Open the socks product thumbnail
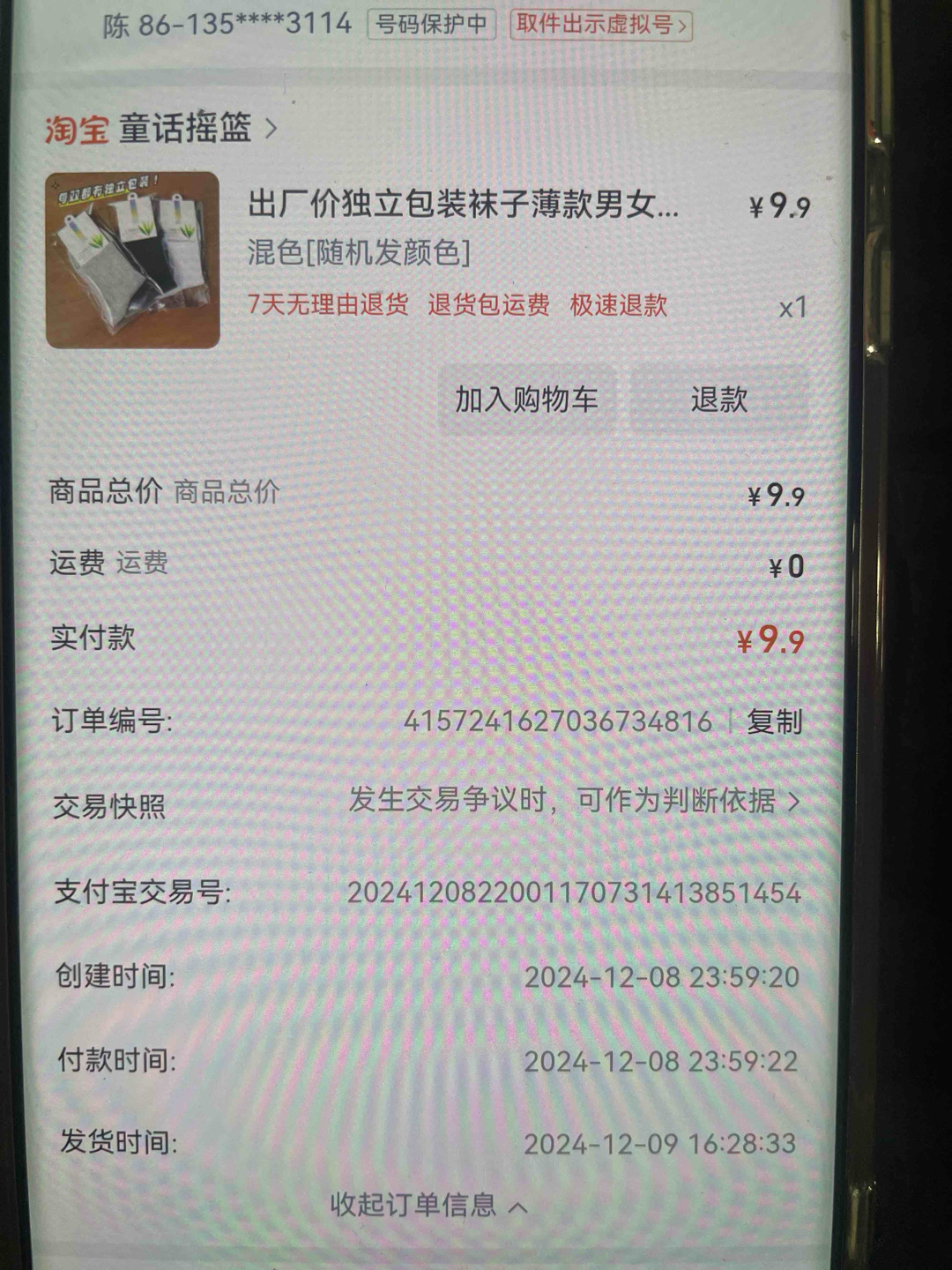This screenshot has height=1270, width=952. [133, 259]
